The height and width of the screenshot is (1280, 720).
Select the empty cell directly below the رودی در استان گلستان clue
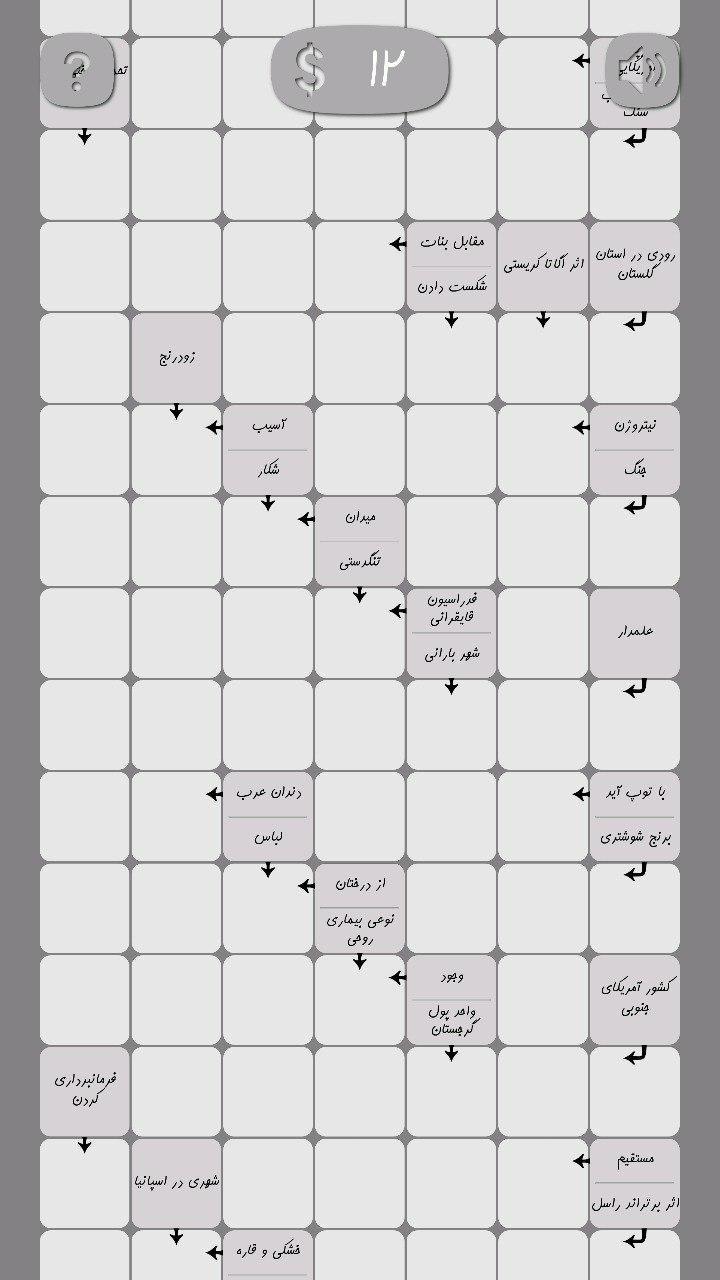tap(635, 358)
